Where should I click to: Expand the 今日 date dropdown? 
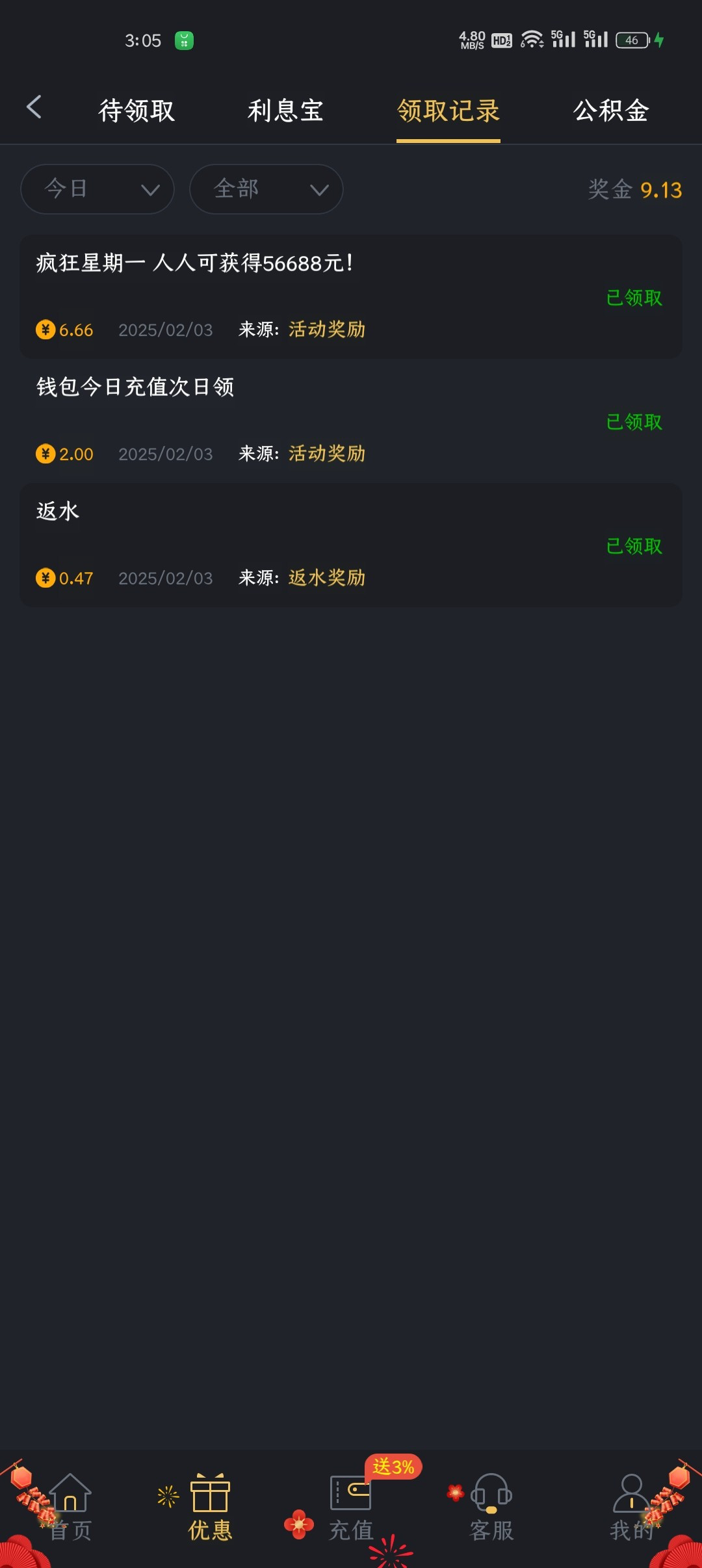point(97,189)
